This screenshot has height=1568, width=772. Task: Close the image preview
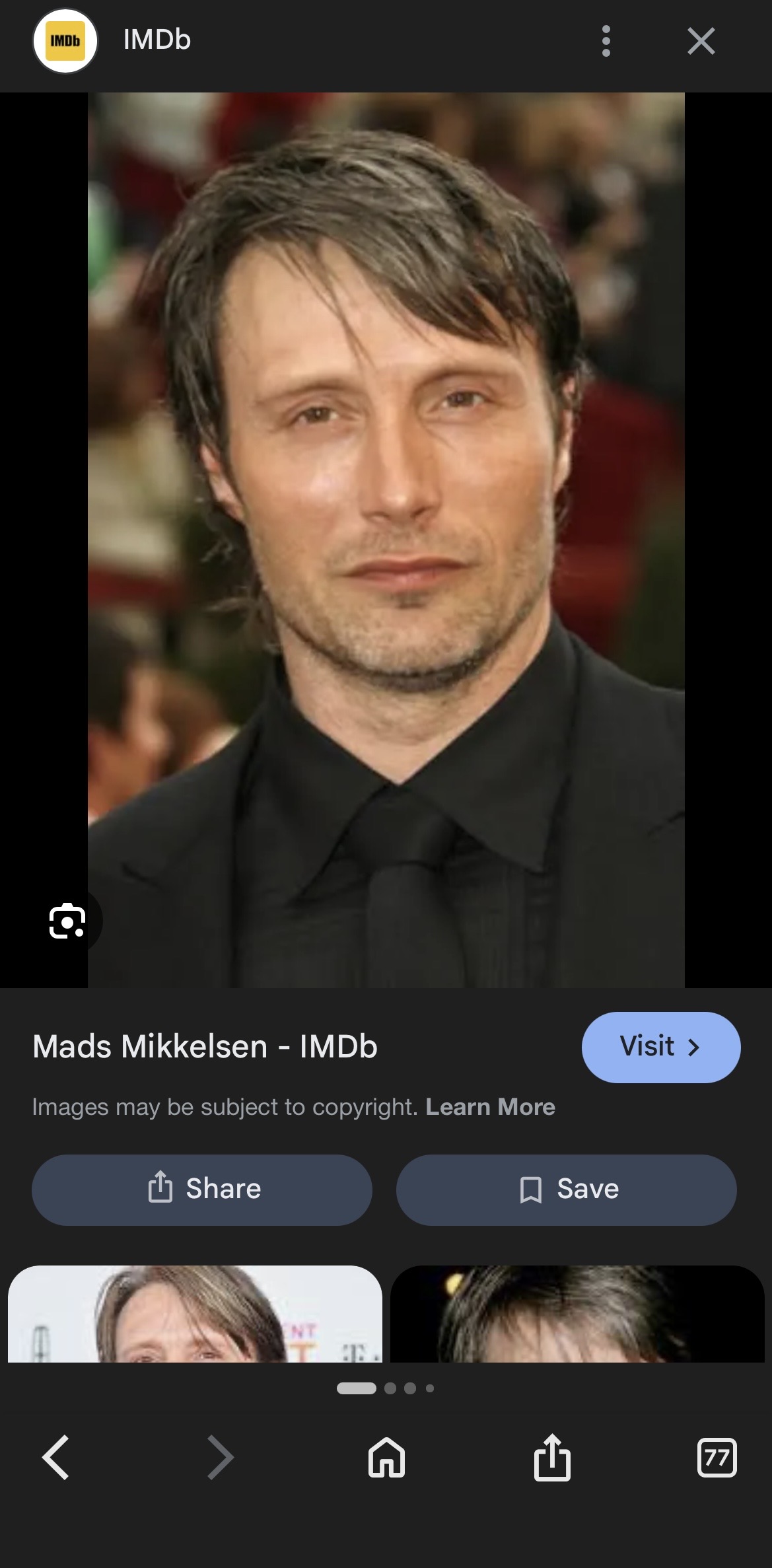coord(701,41)
